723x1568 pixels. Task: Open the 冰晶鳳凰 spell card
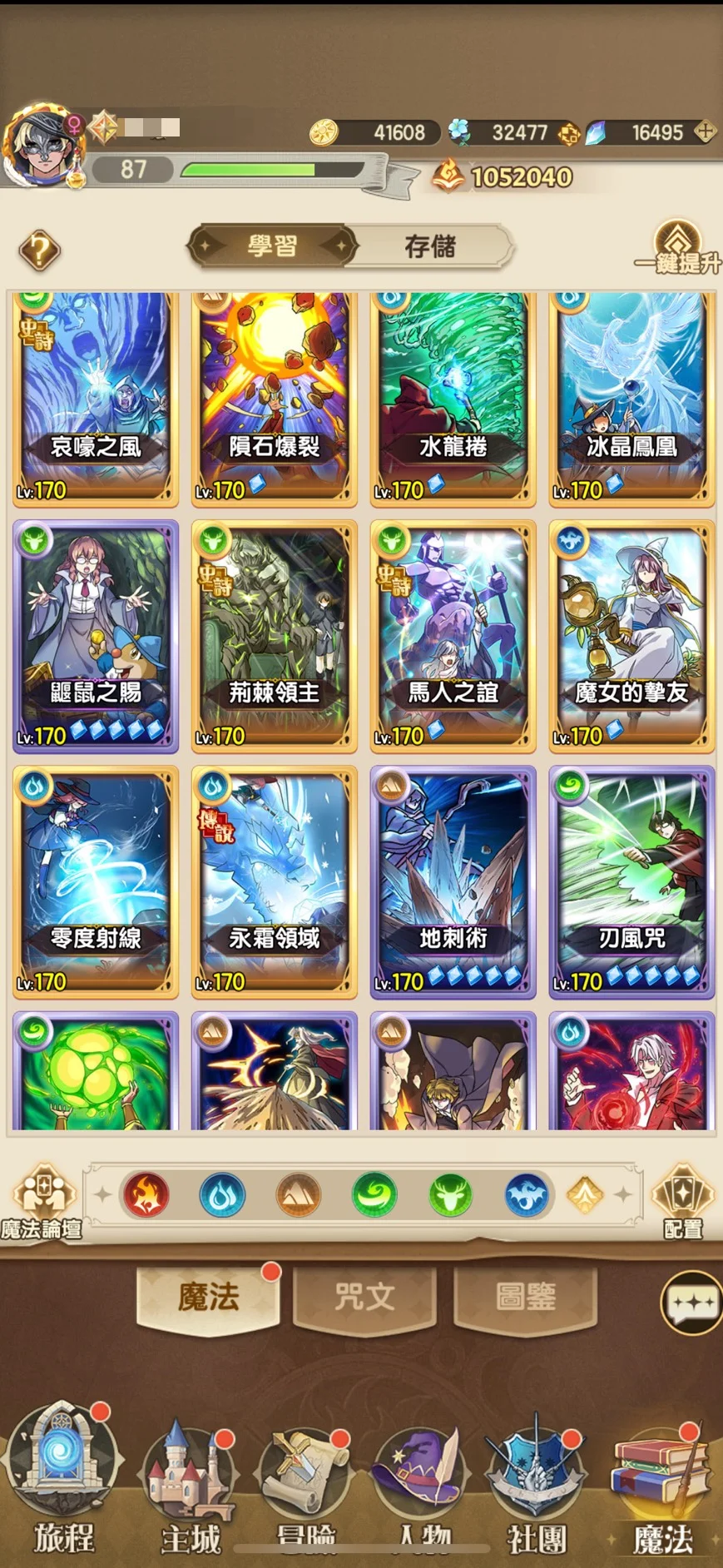[631, 398]
